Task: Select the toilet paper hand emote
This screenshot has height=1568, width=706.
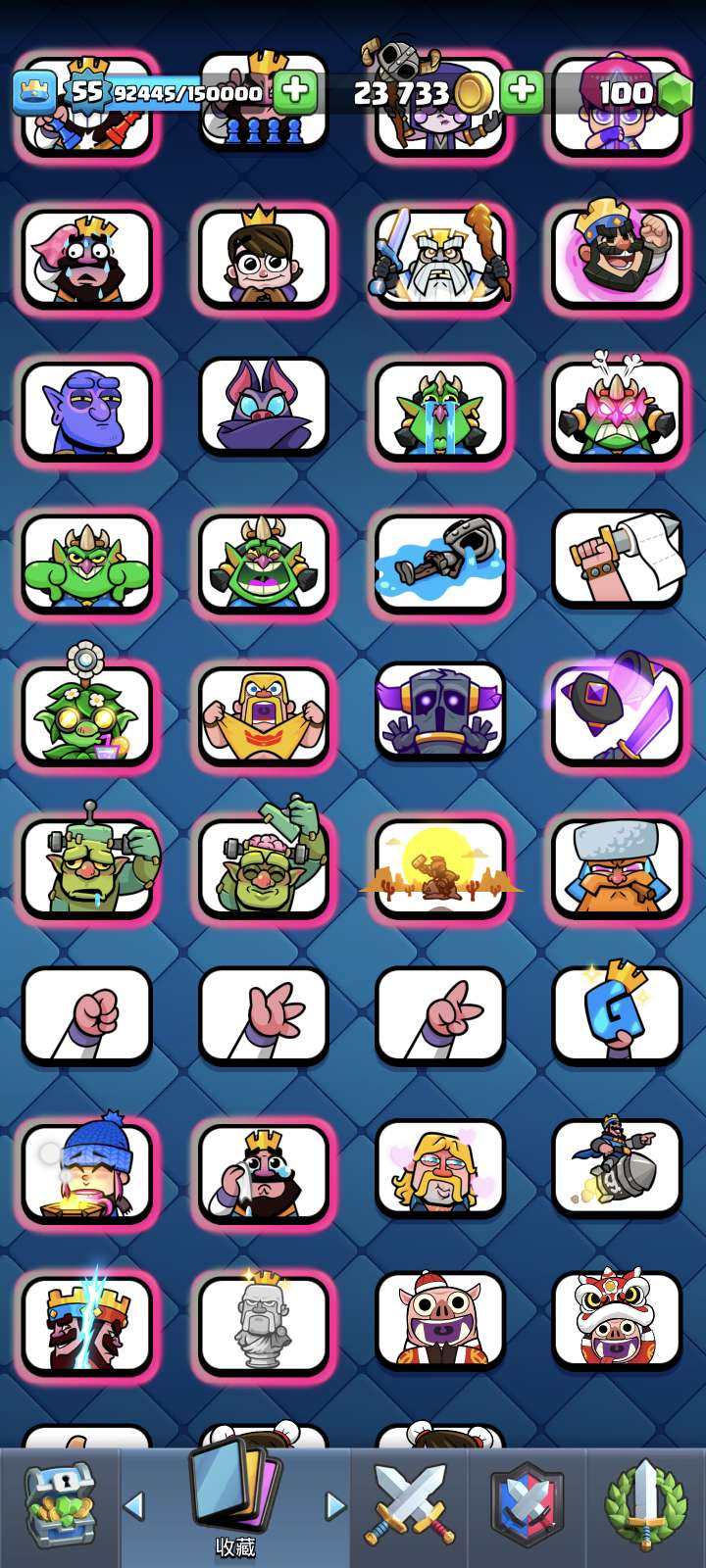Action: point(616,559)
